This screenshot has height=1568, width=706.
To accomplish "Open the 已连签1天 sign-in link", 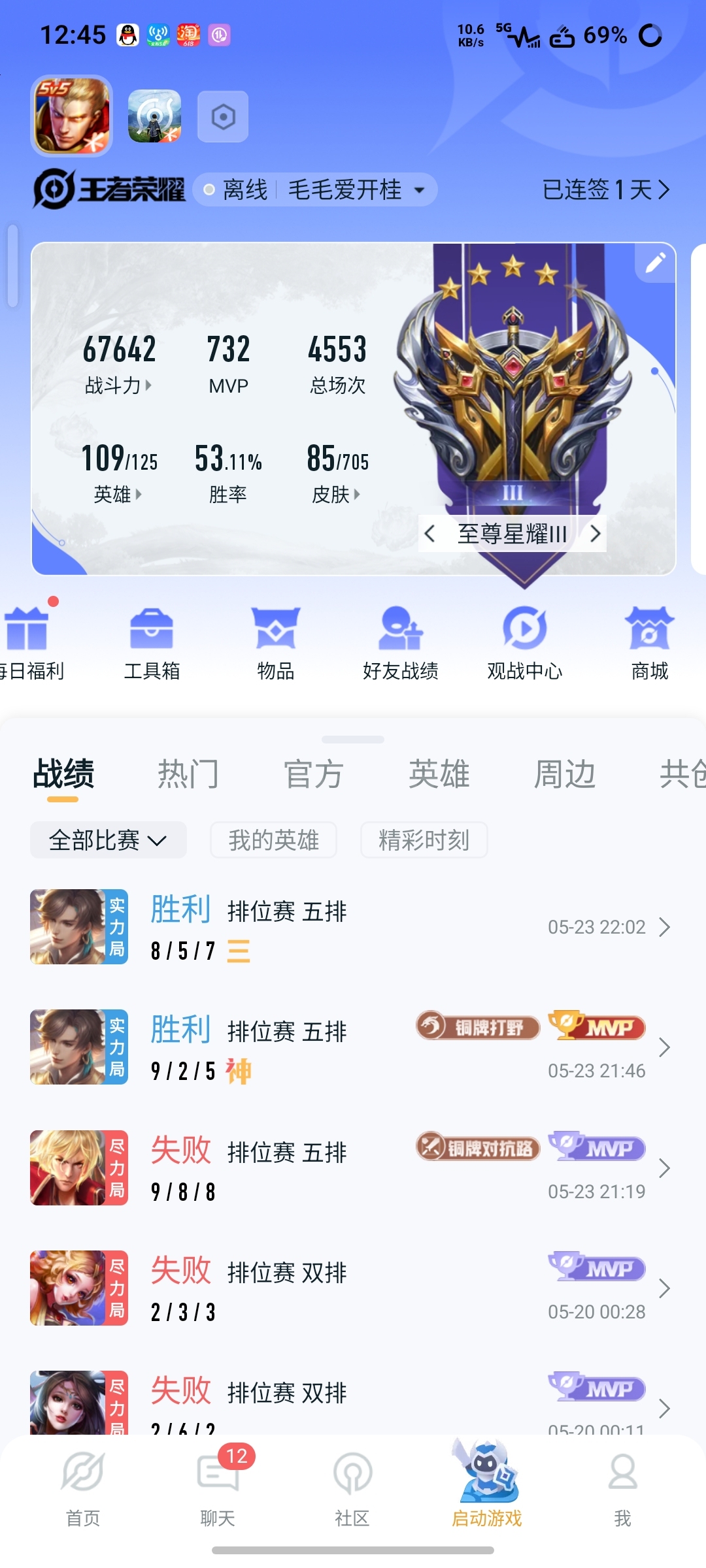I will point(606,189).
